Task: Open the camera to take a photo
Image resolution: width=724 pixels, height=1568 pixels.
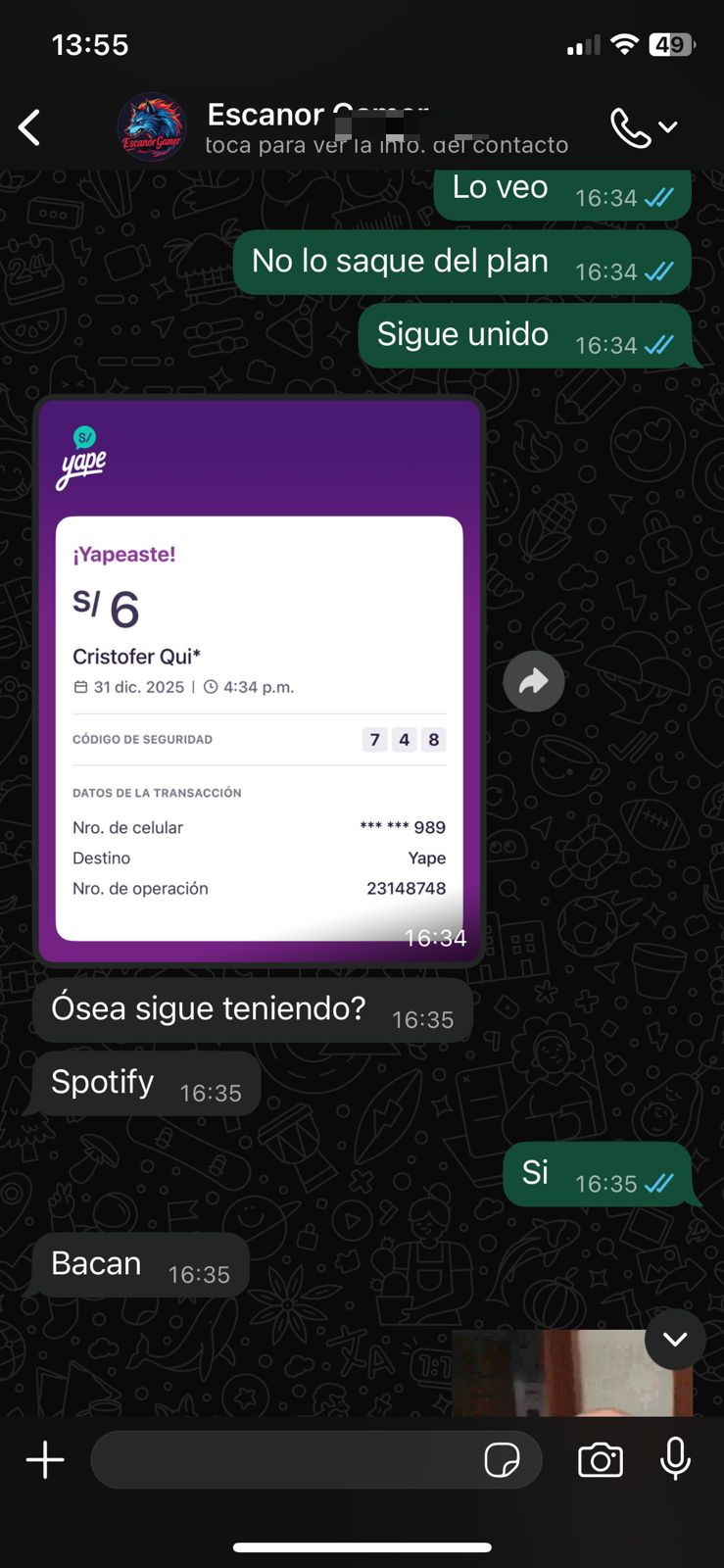Action: [x=601, y=1460]
